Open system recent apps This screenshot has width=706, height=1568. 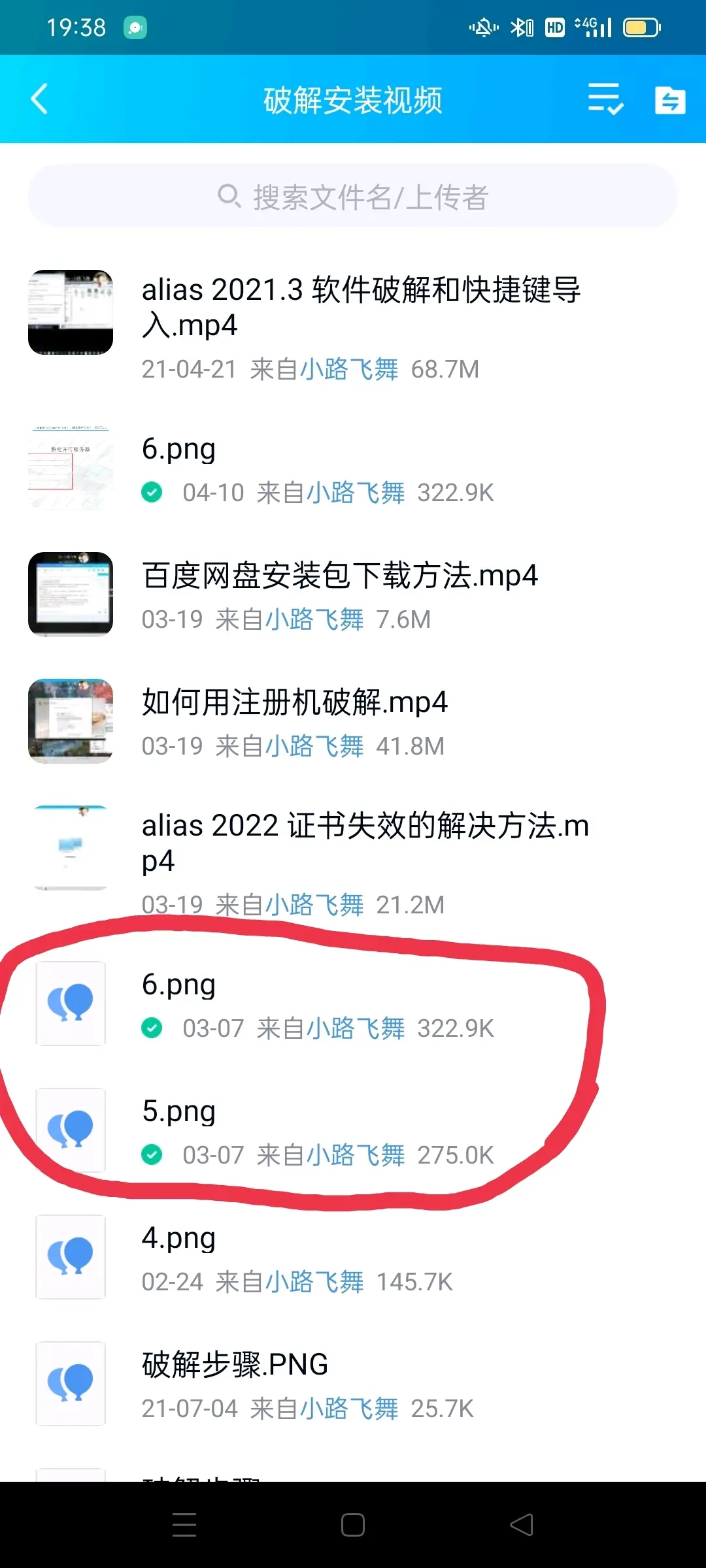pos(184,1525)
